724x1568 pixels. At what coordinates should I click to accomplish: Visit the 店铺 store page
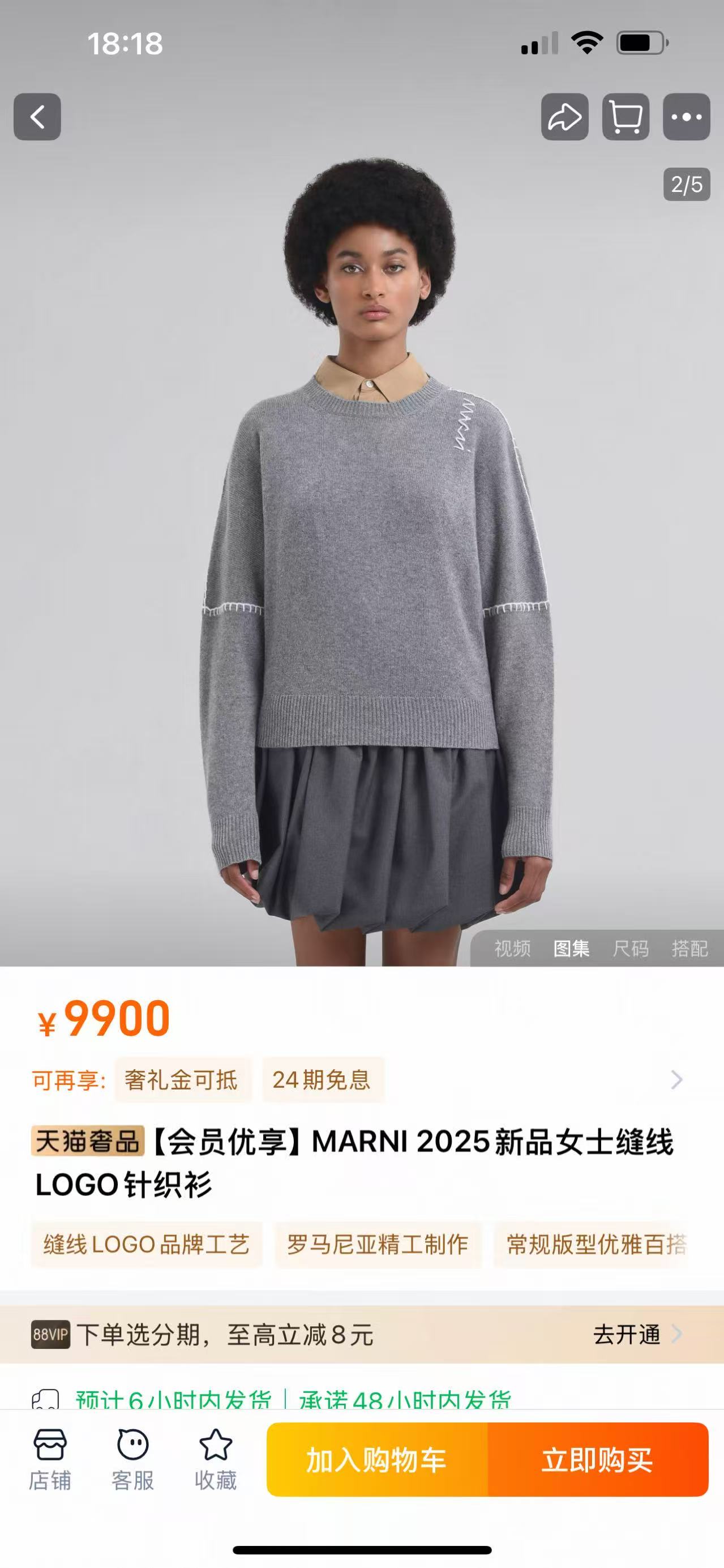pyautogui.click(x=50, y=1459)
